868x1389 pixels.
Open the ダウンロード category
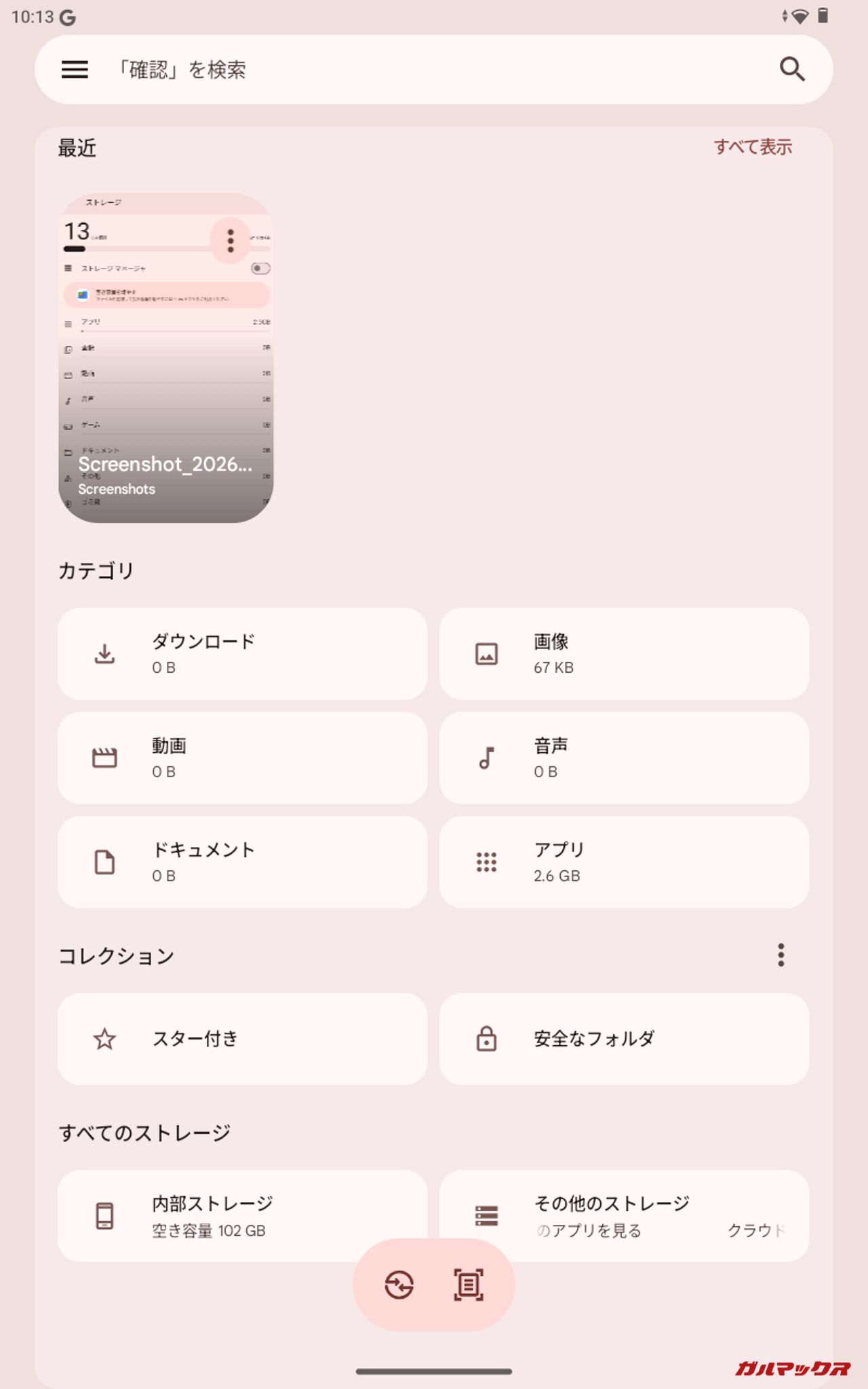[242, 654]
